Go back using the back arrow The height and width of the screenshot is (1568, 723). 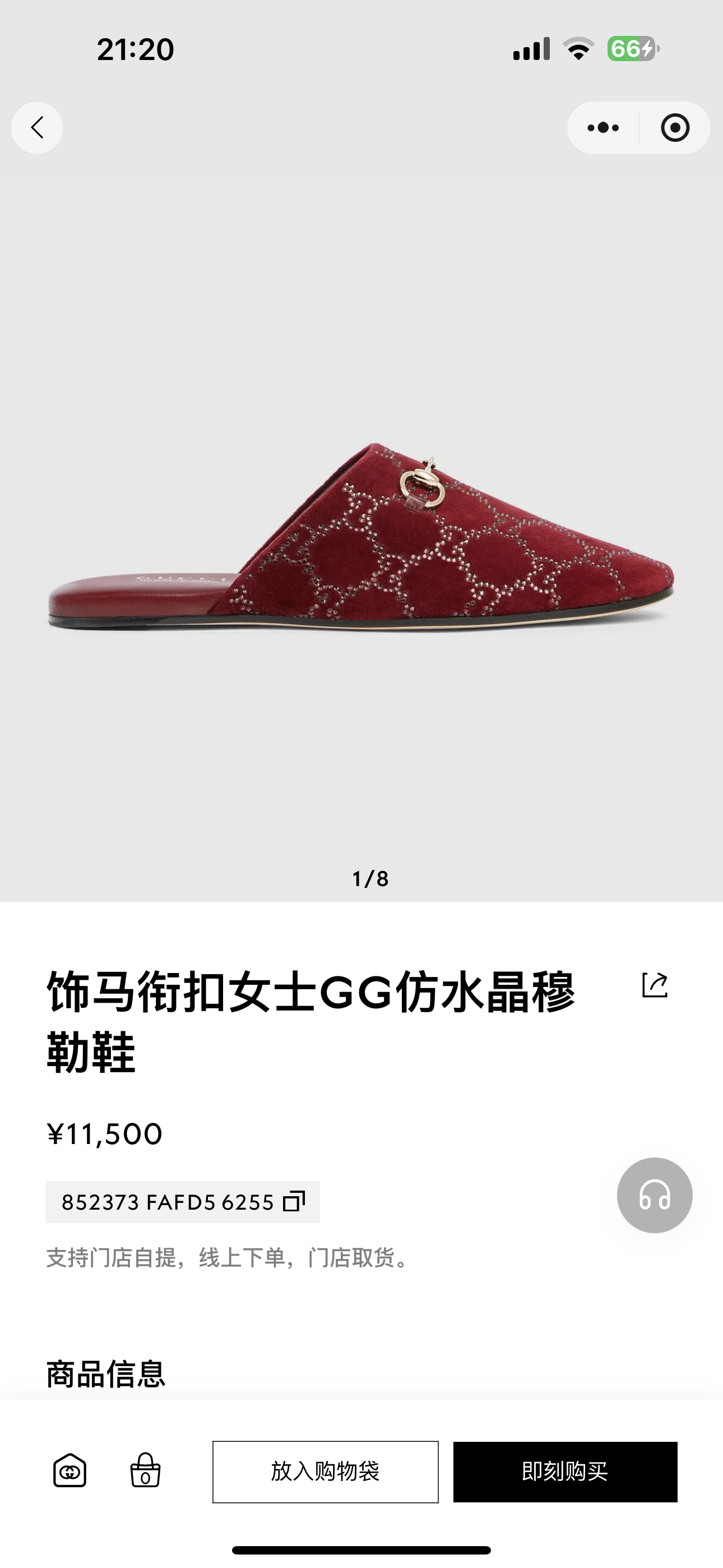coord(37,128)
